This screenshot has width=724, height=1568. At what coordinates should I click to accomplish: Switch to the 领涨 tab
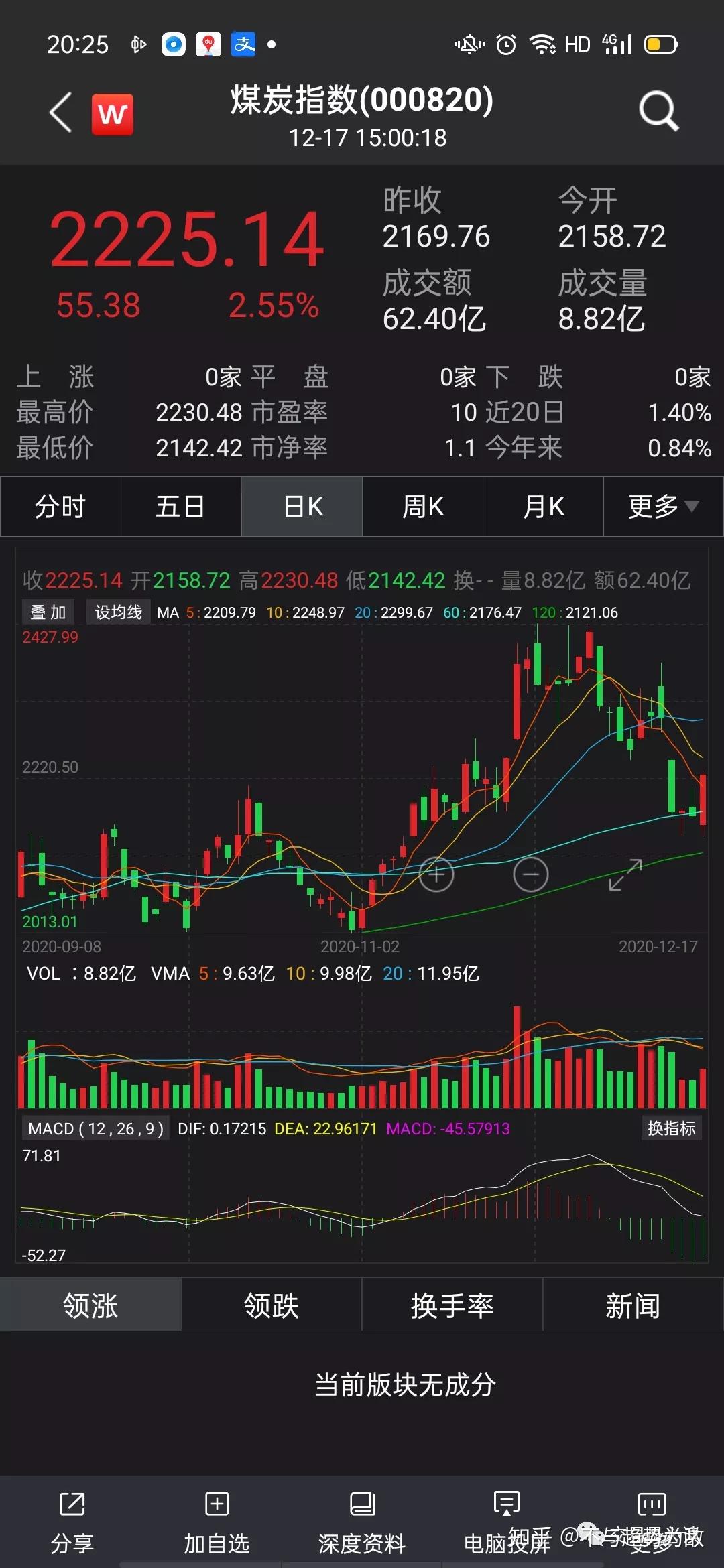(90, 1305)
